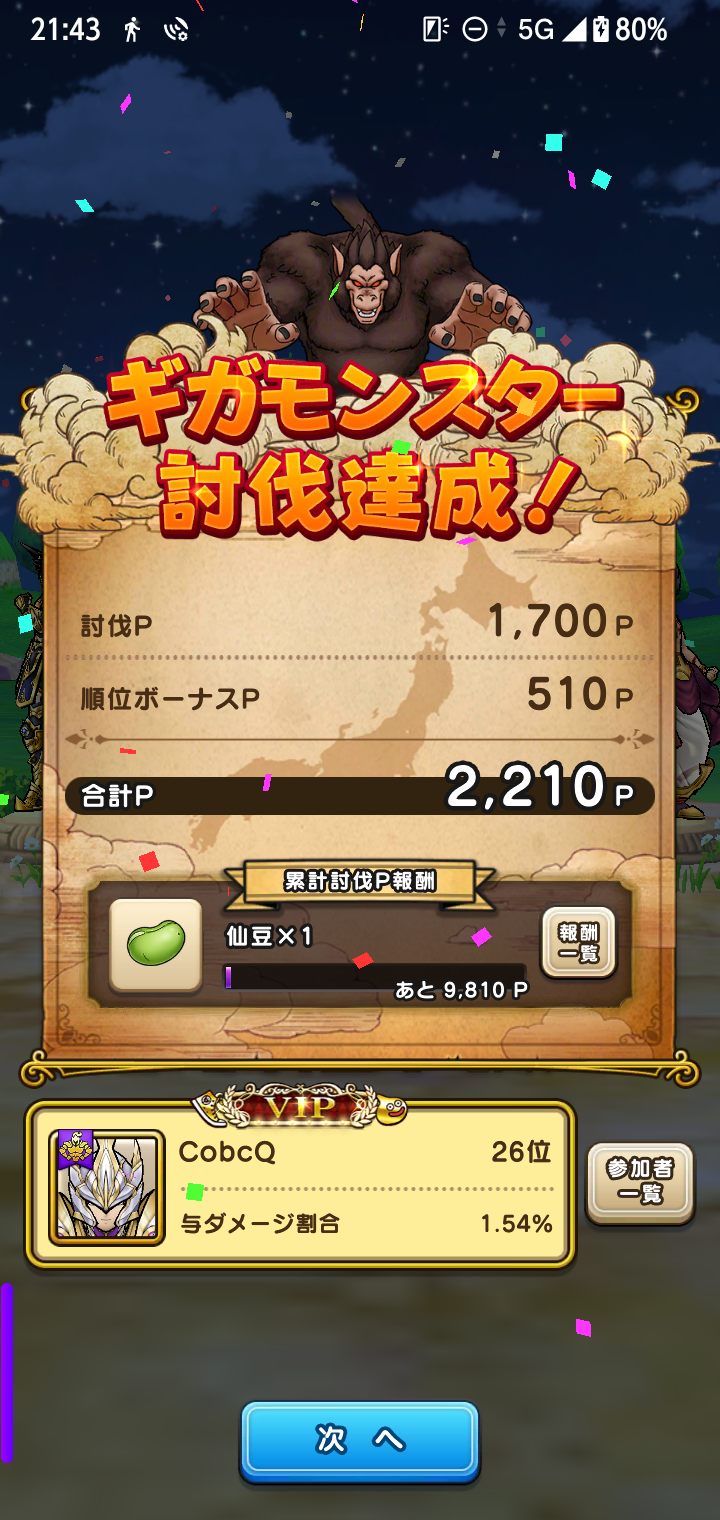Screen dimensions: 720x1520
Task: Tap the 次へ button to continue
Action: (360, 1440)
